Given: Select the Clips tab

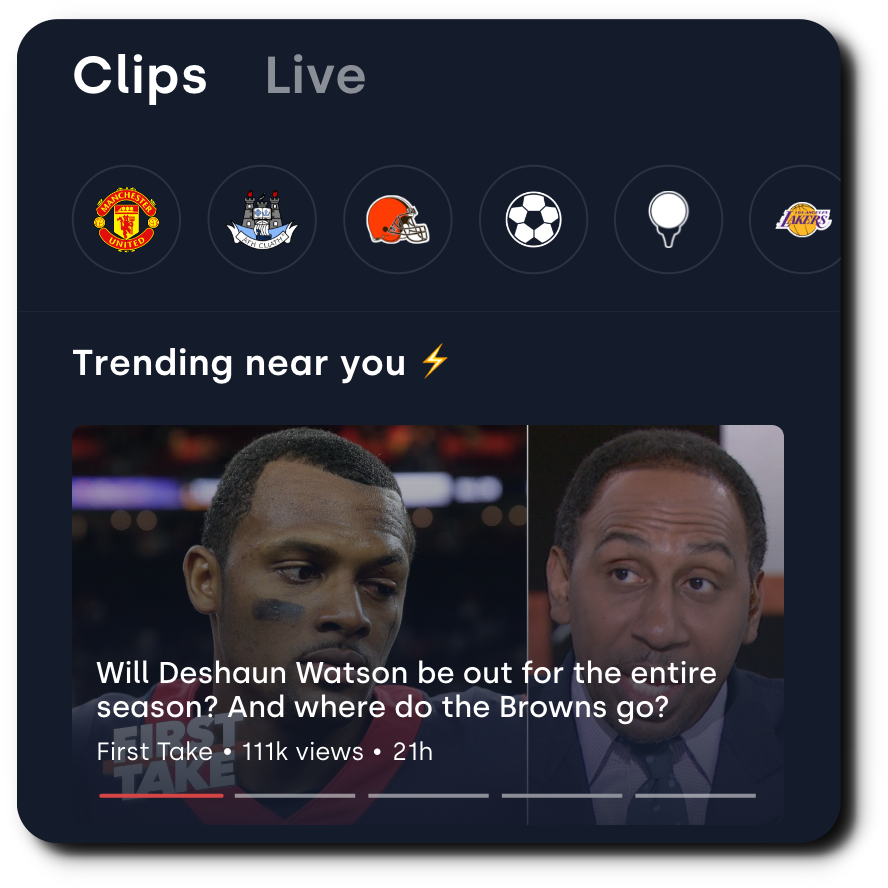Looking at the screenshot, I should 140,77.
